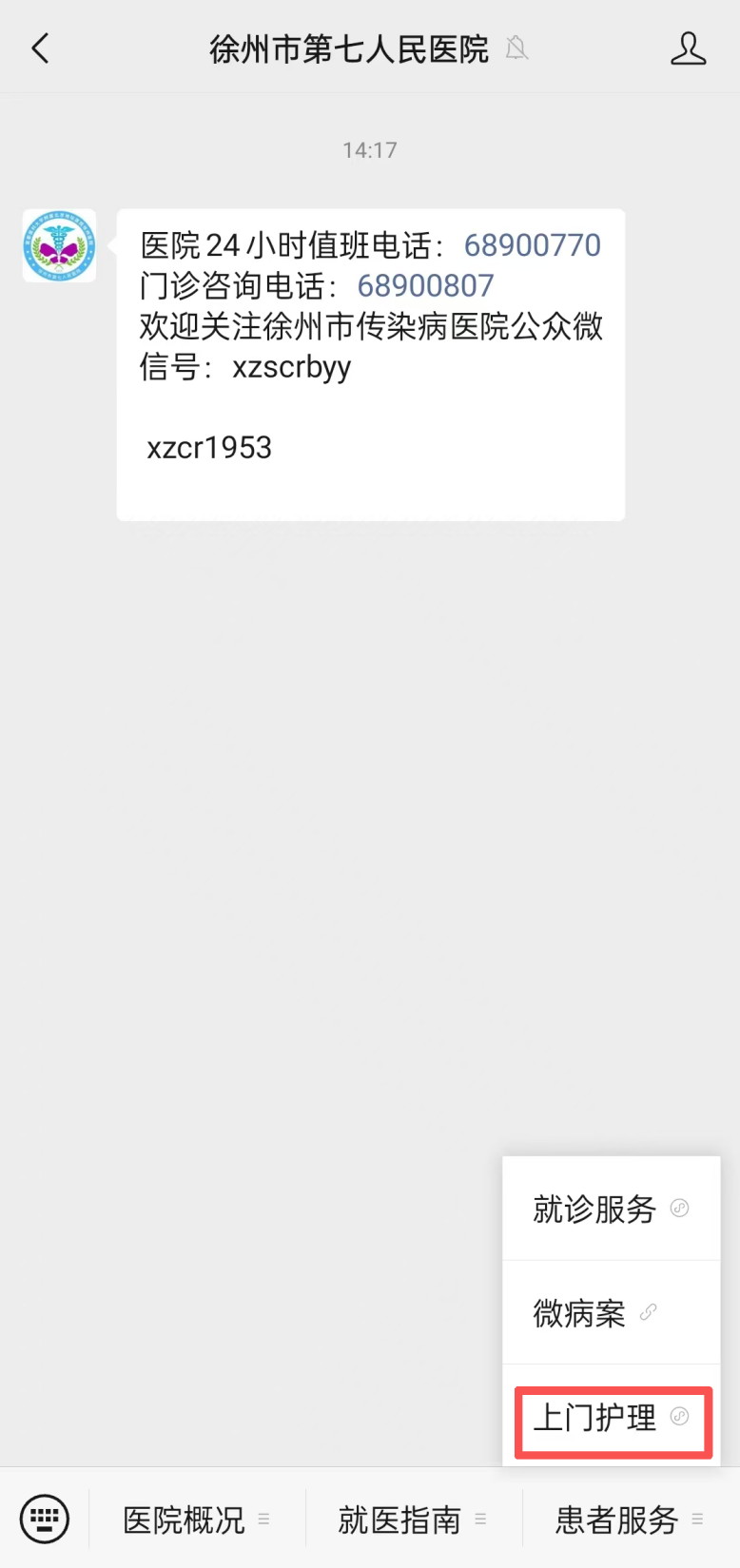Collapse the 患者服务 menu
The width and height of the screenshot is (740, 1568).
tap(629, 1520)
